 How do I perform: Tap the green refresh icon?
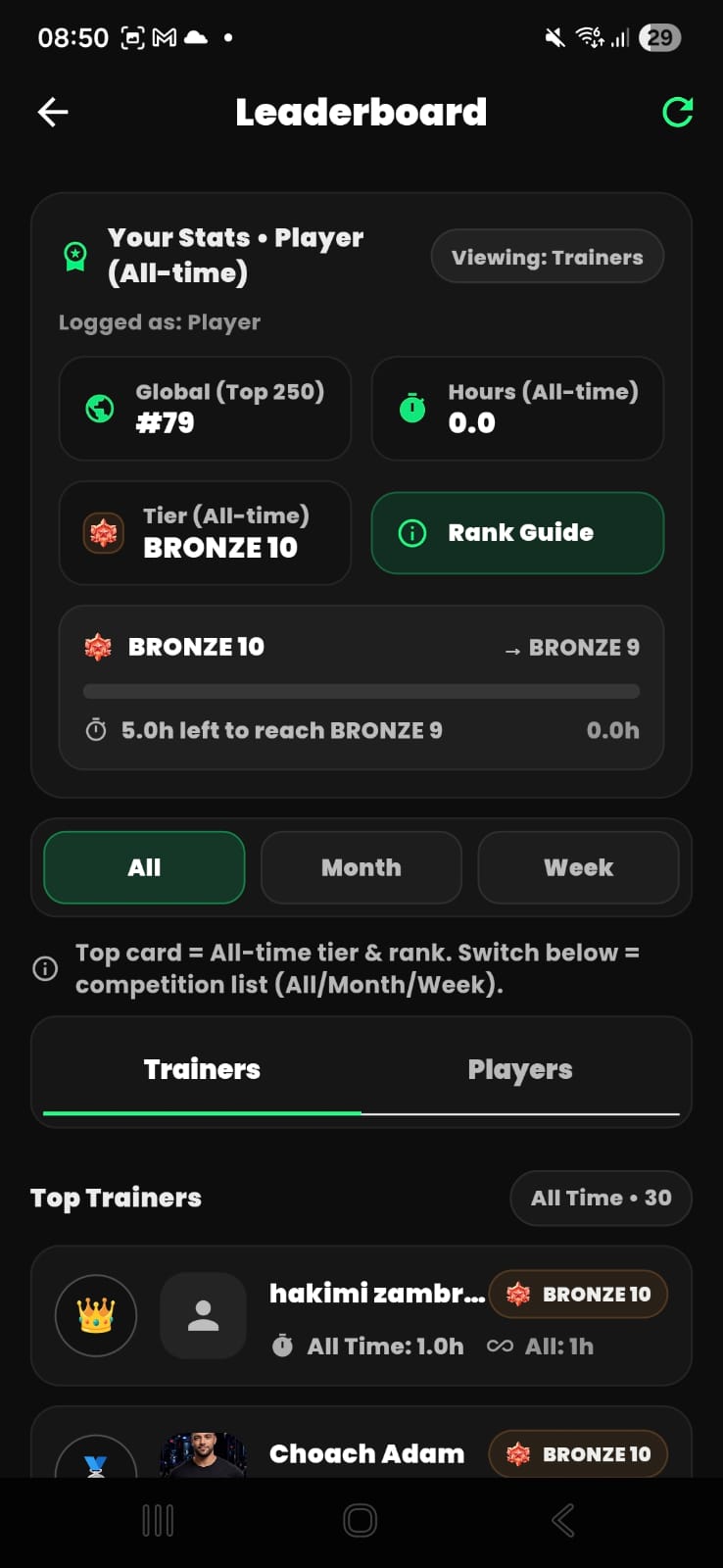[x=677, y=113]
